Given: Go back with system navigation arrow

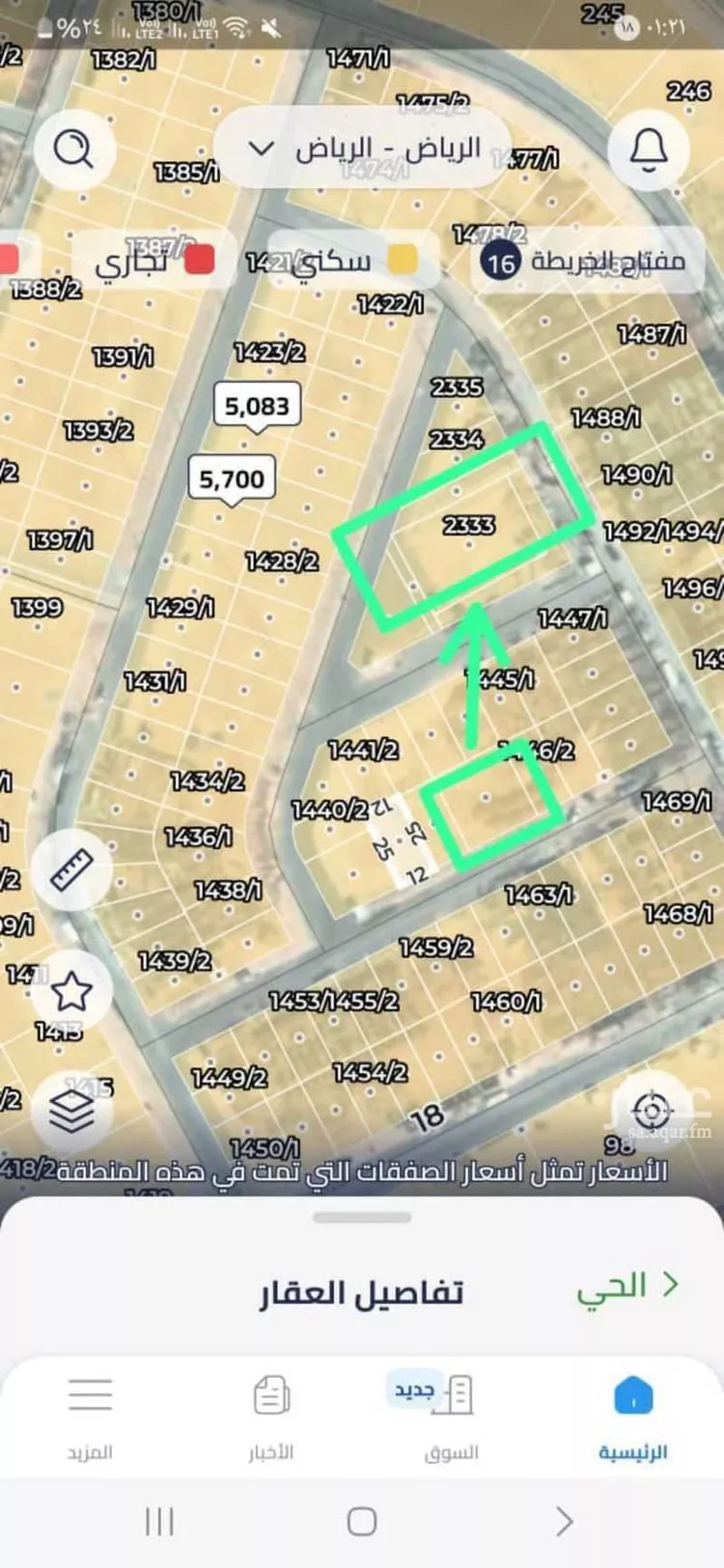Looking at the screenshot, I should tap(565, 1523).
